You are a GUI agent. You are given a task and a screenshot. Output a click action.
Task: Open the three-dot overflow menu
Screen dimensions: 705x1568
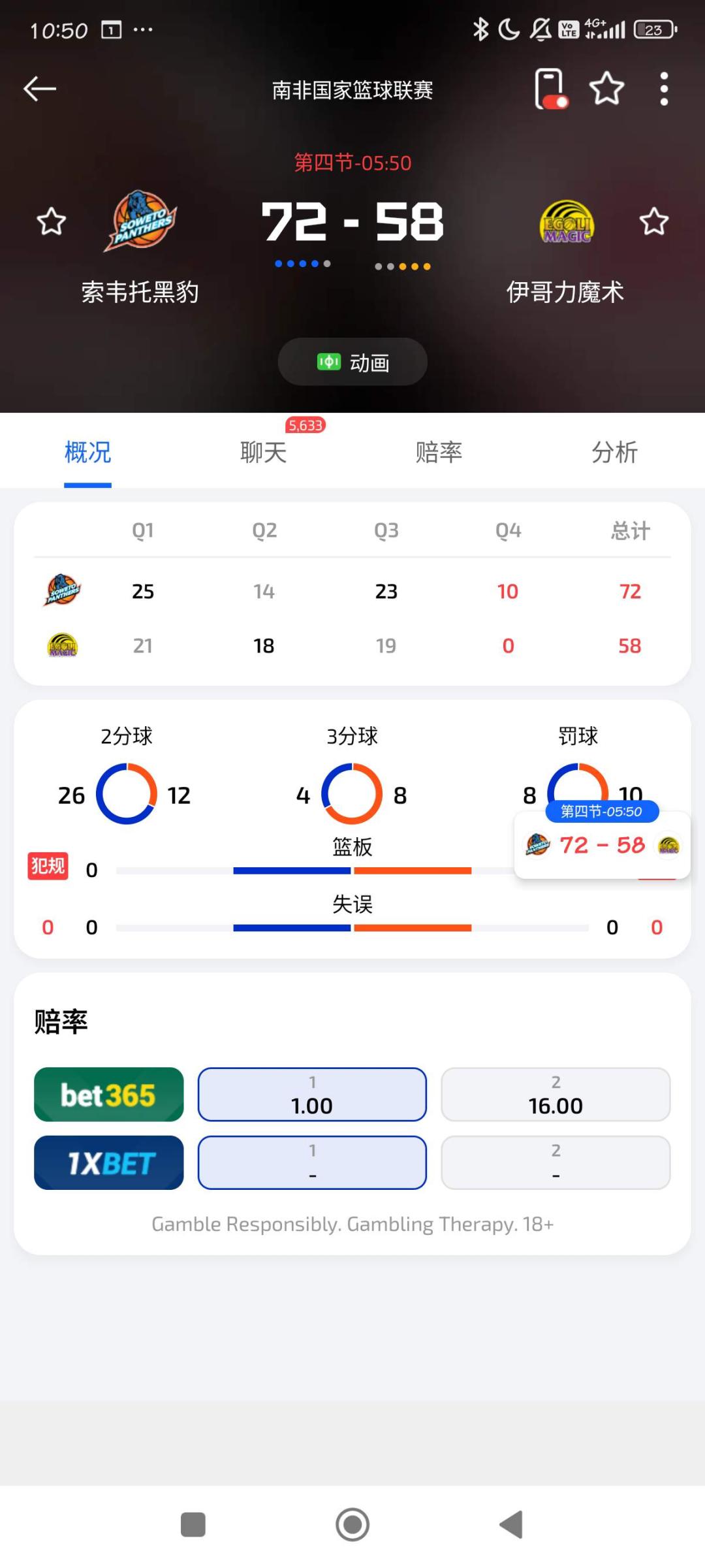[x=664, y=89]
